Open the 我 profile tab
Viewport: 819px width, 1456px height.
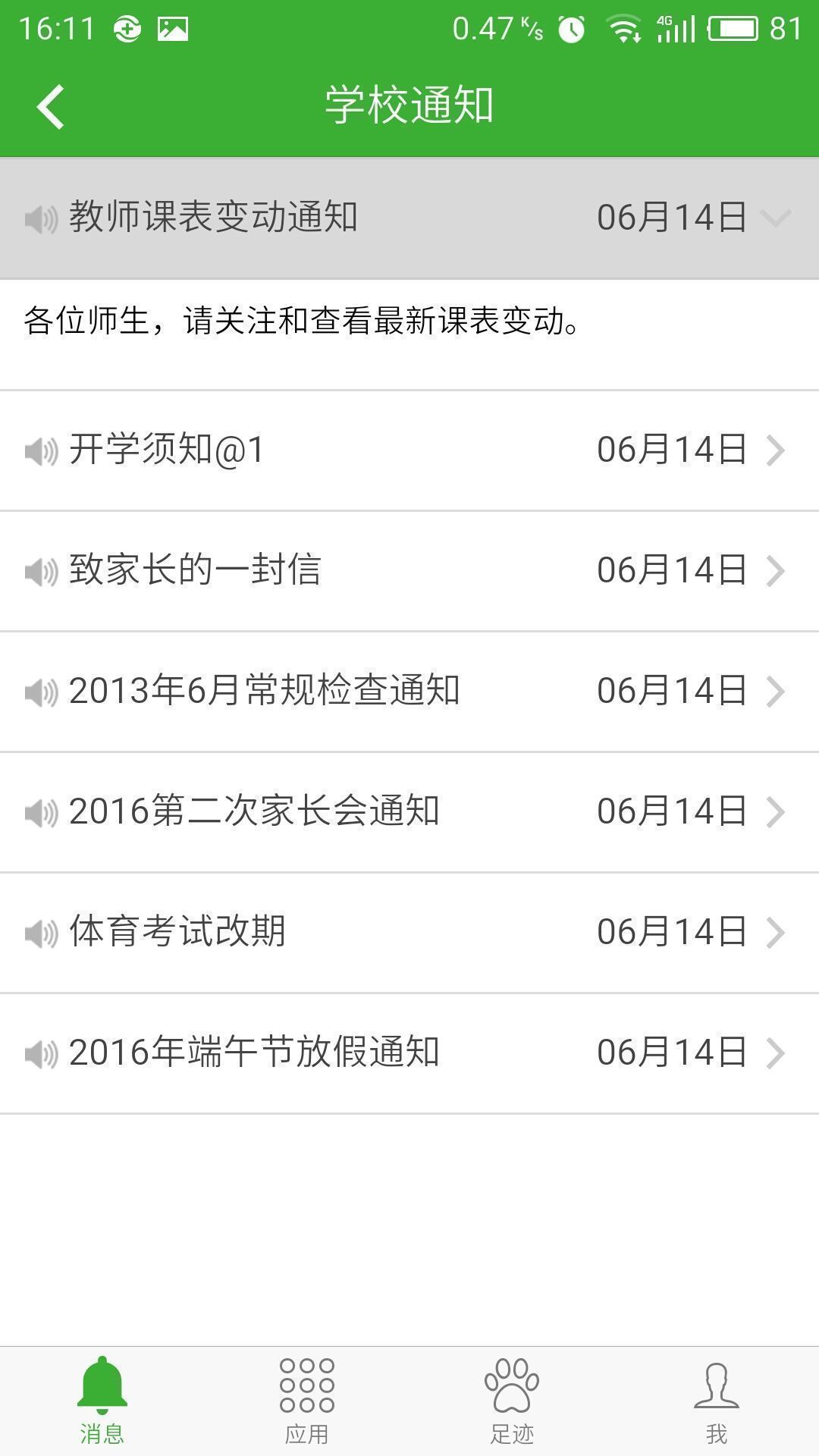[717, 1401]
